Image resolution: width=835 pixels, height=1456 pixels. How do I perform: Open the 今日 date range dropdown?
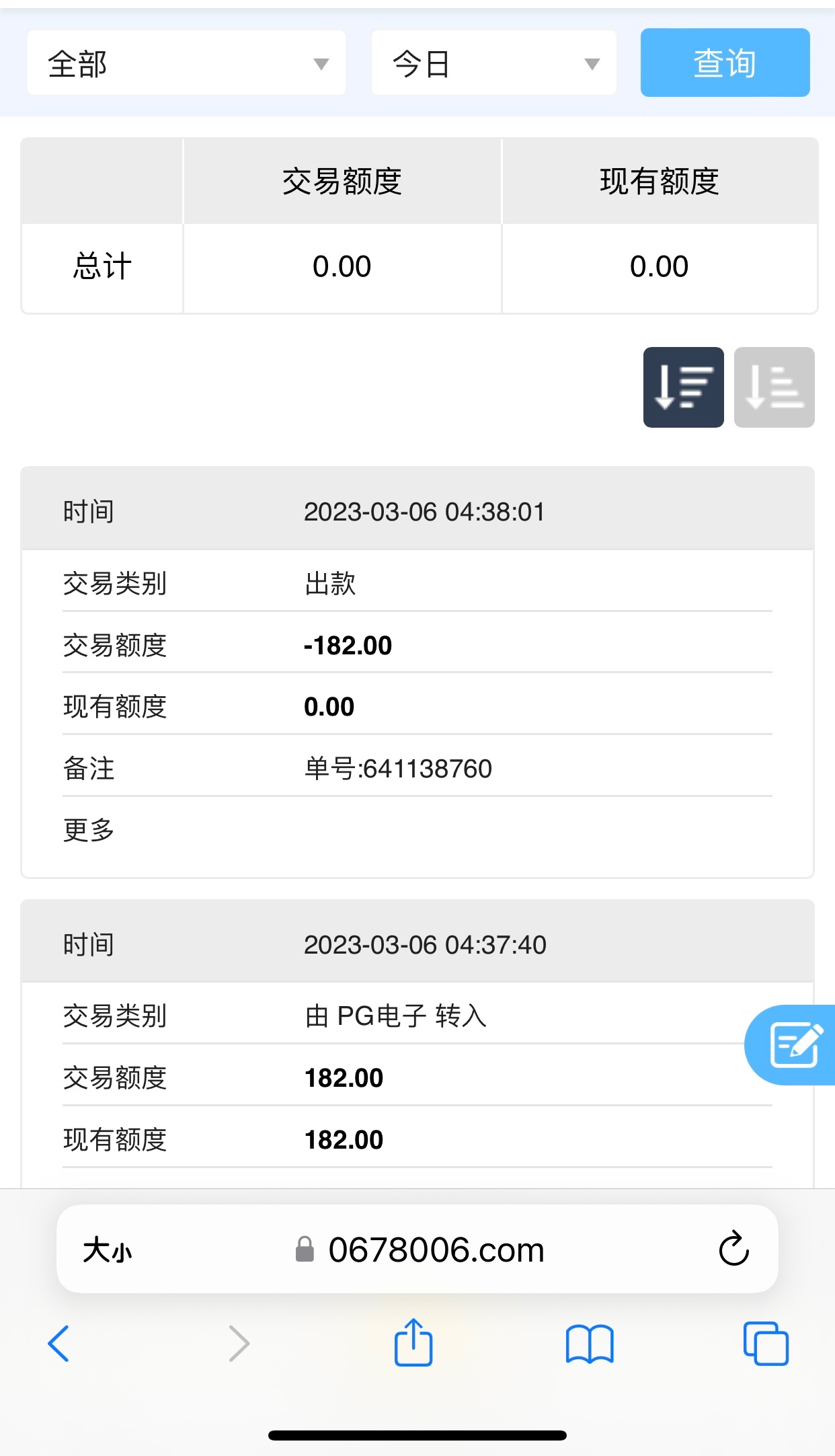pos(493,63)
